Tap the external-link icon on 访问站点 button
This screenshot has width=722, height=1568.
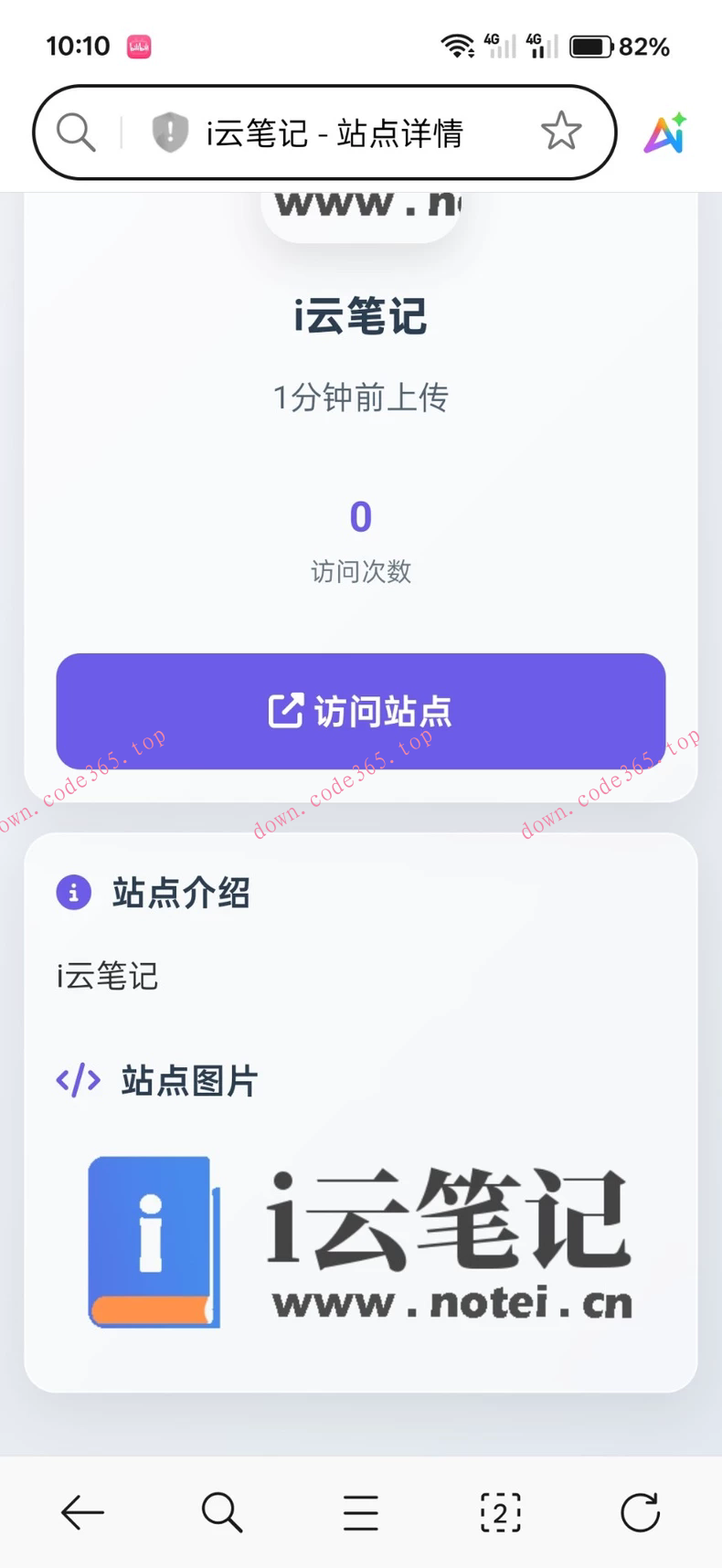pyautogui.click(x=287, y=710)
